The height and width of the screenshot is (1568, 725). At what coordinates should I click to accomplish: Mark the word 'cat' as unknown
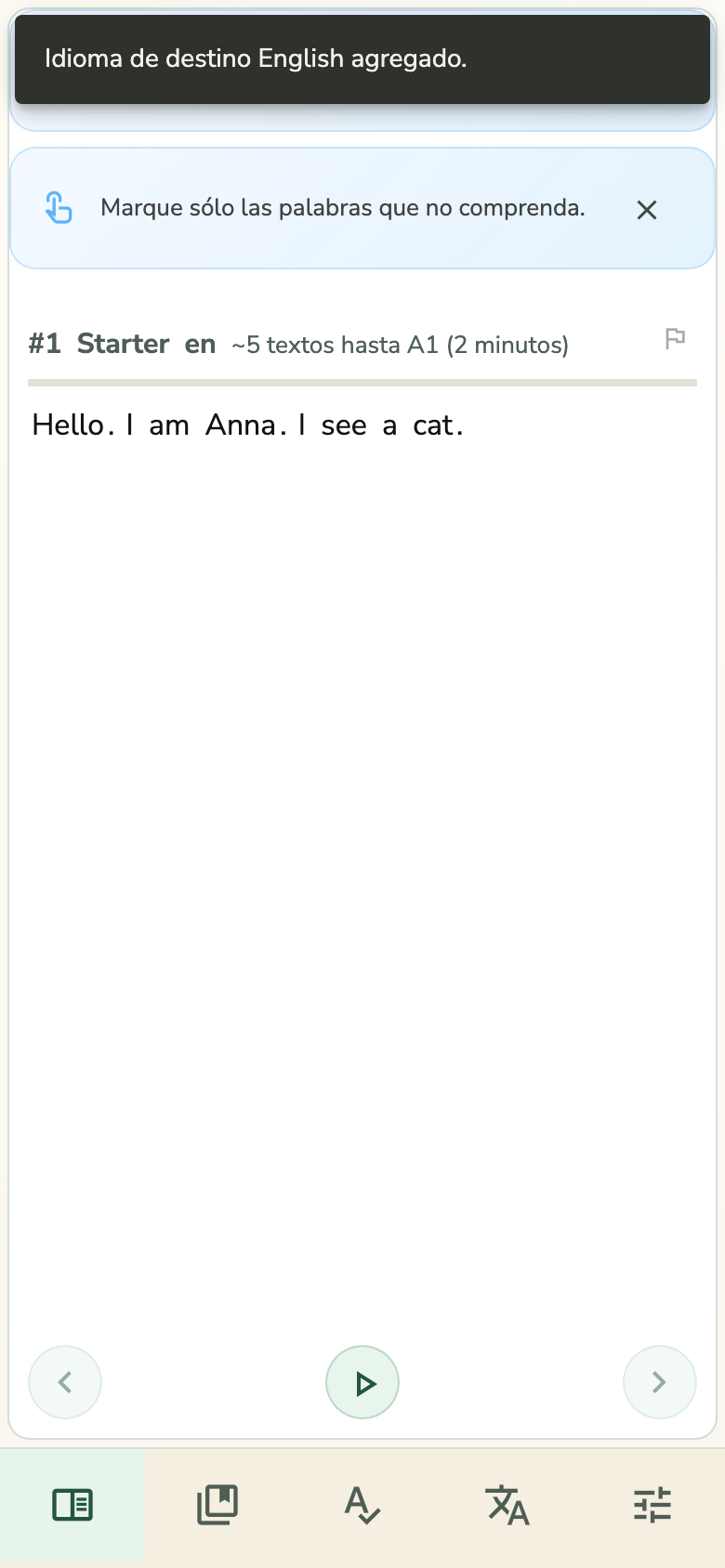(432, 425)
